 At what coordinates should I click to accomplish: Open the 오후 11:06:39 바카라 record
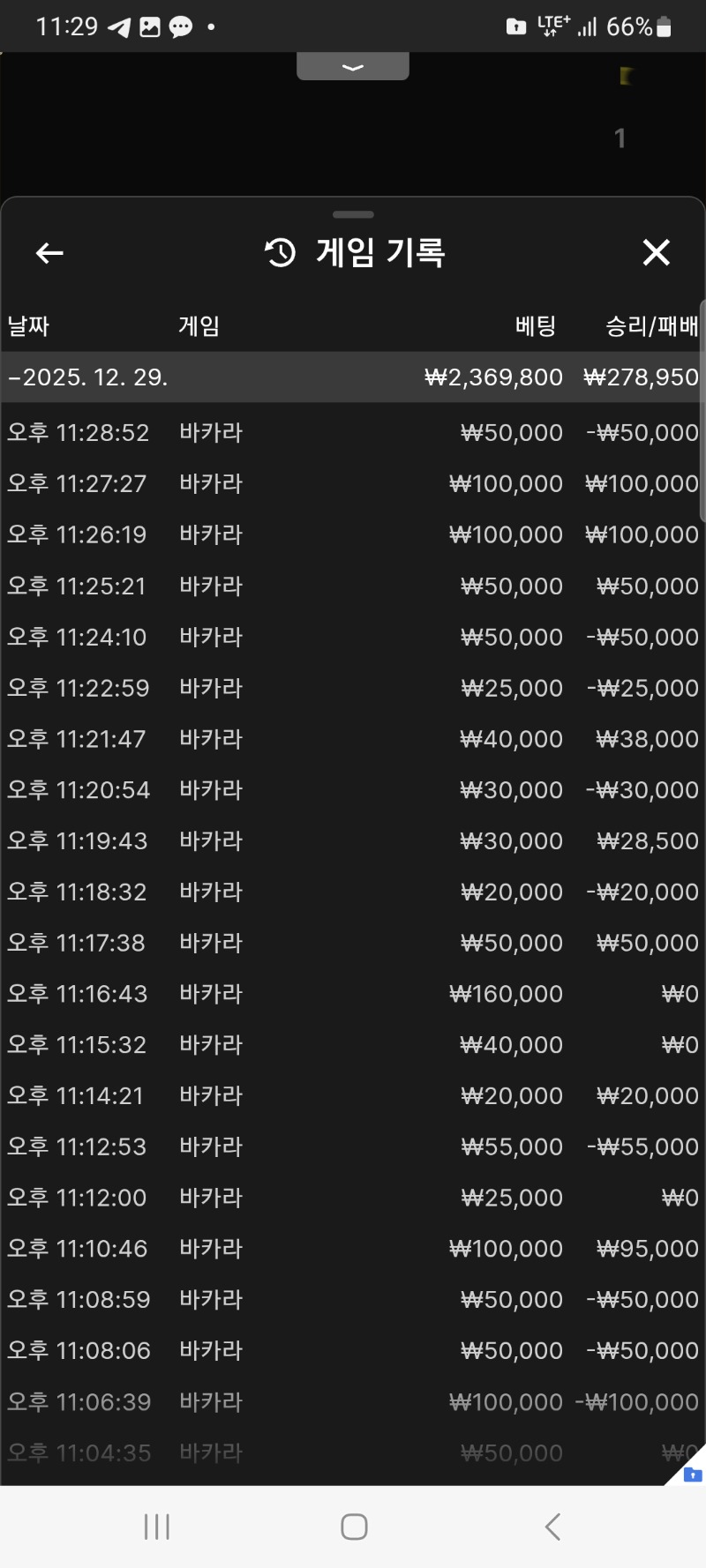[x=353, y=1401]
